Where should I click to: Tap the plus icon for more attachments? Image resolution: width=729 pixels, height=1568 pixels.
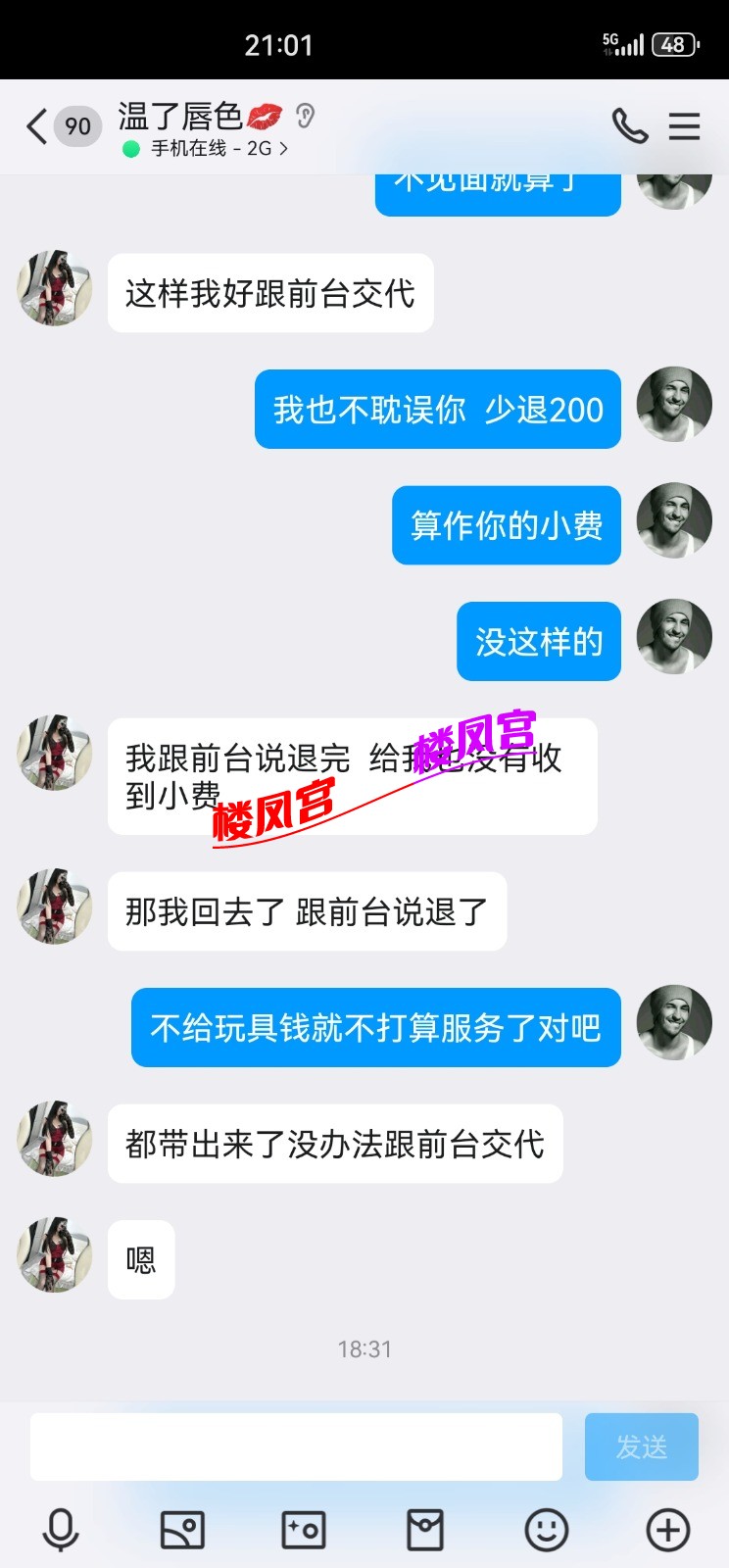click(x=667, y=1527)
